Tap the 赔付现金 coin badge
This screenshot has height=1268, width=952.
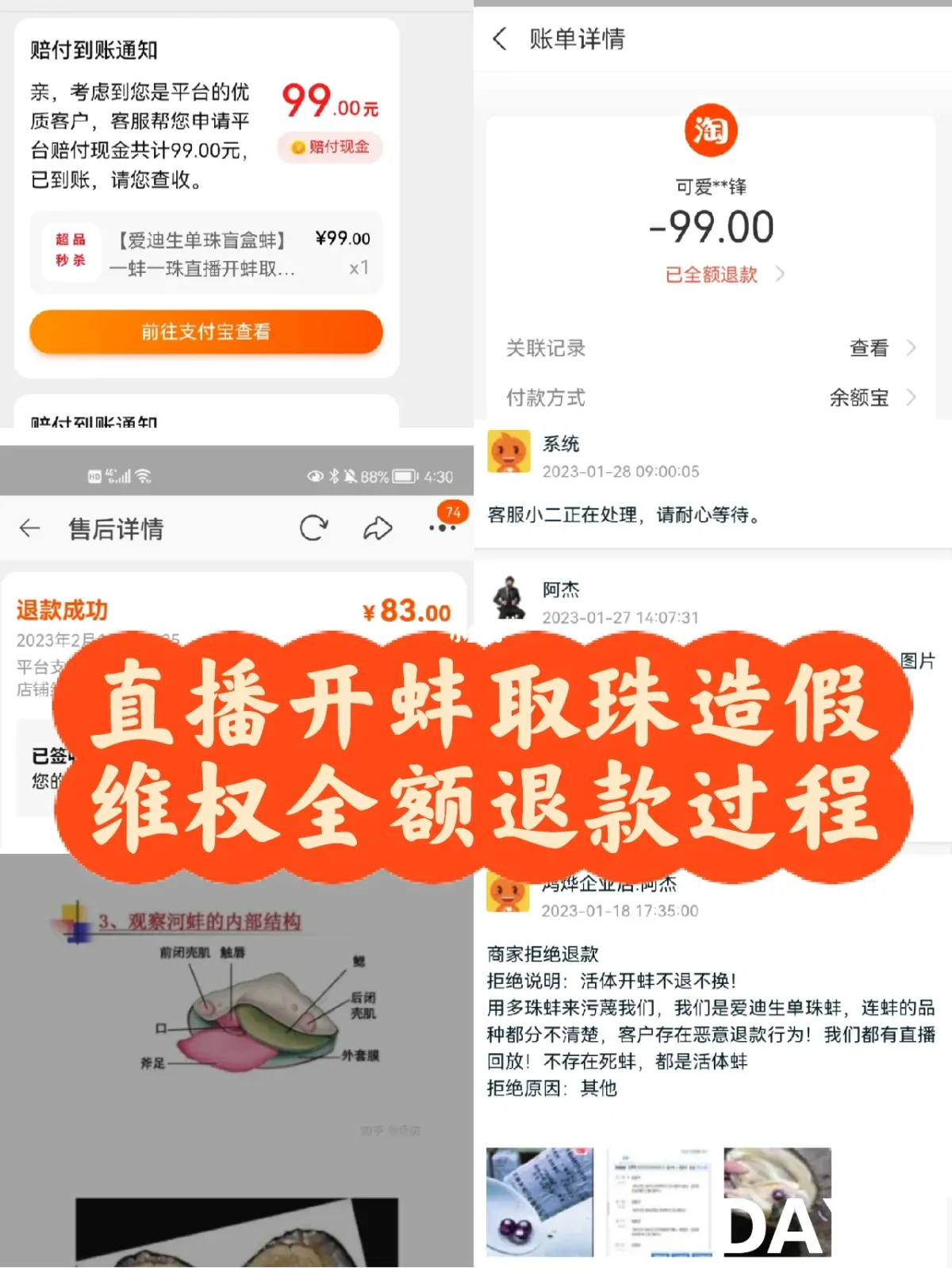(x=330, y=148)
